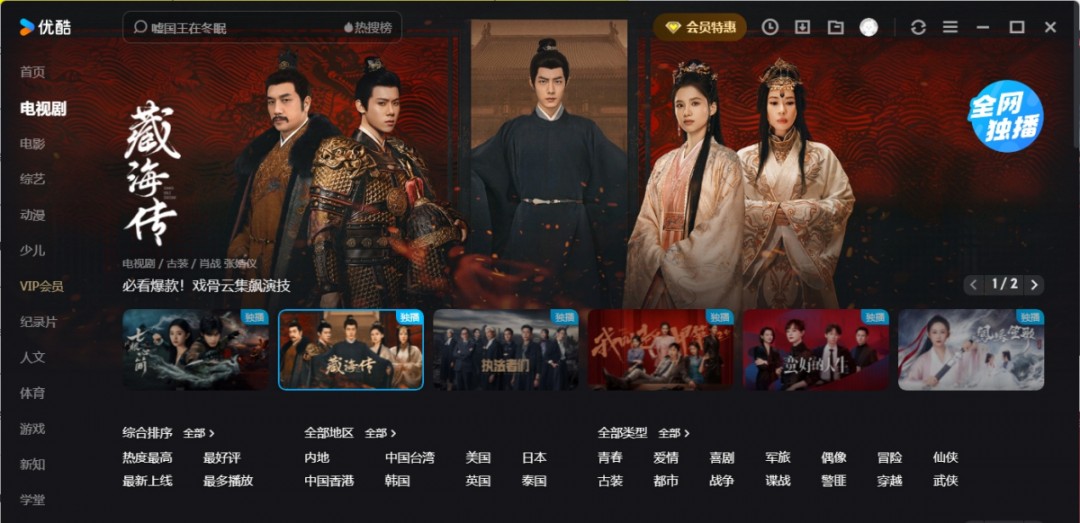The width and height of the screenshot is (1080, 523).
Task: Filter by 古装 genre
Action: 610,481
